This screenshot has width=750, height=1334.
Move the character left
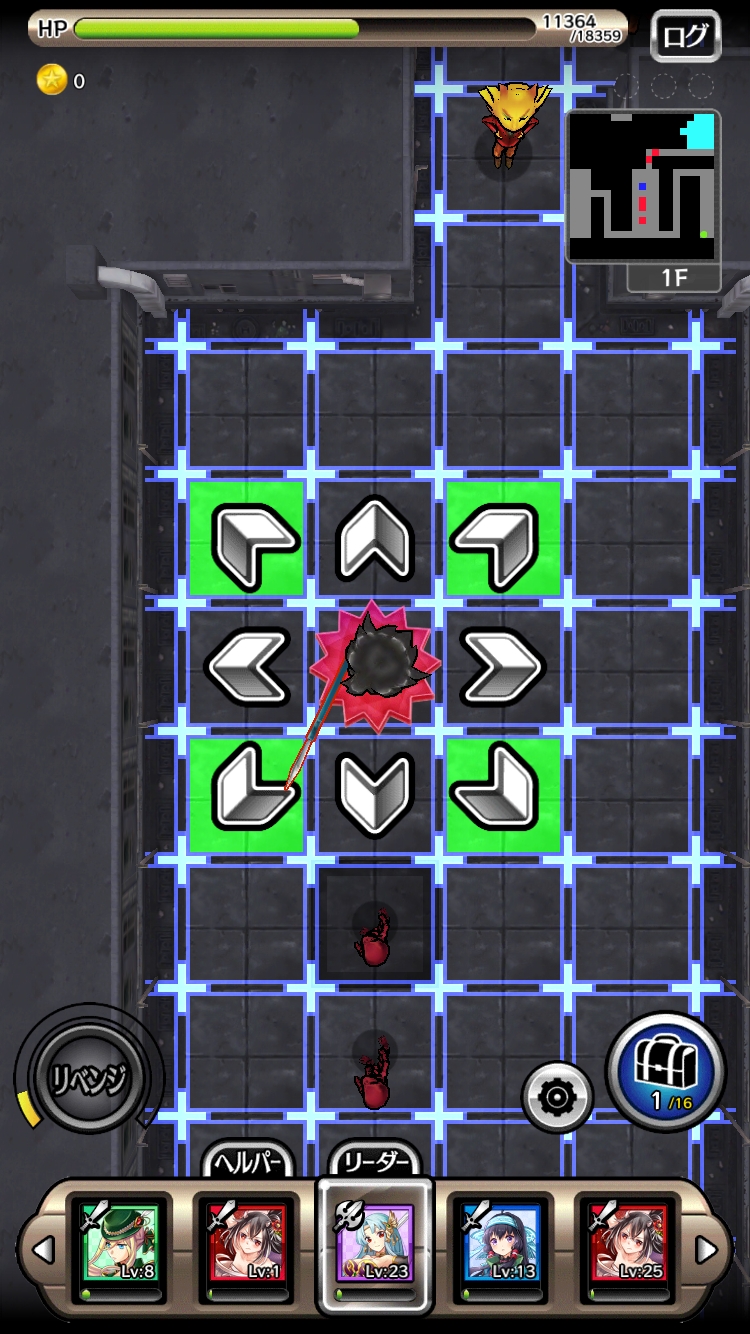[248, 667]
